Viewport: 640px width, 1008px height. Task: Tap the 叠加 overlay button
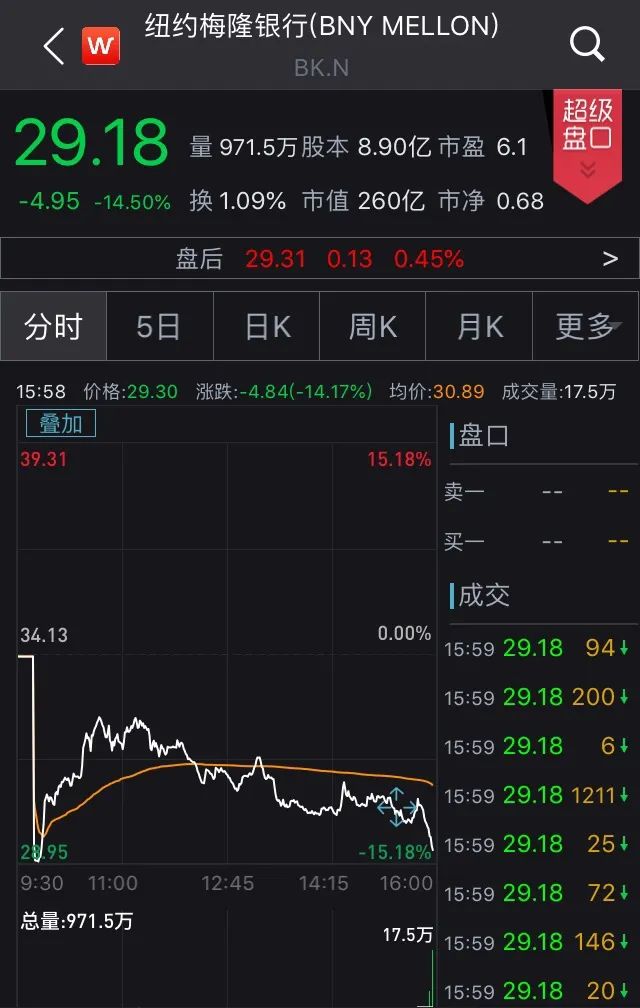(61, 423)
